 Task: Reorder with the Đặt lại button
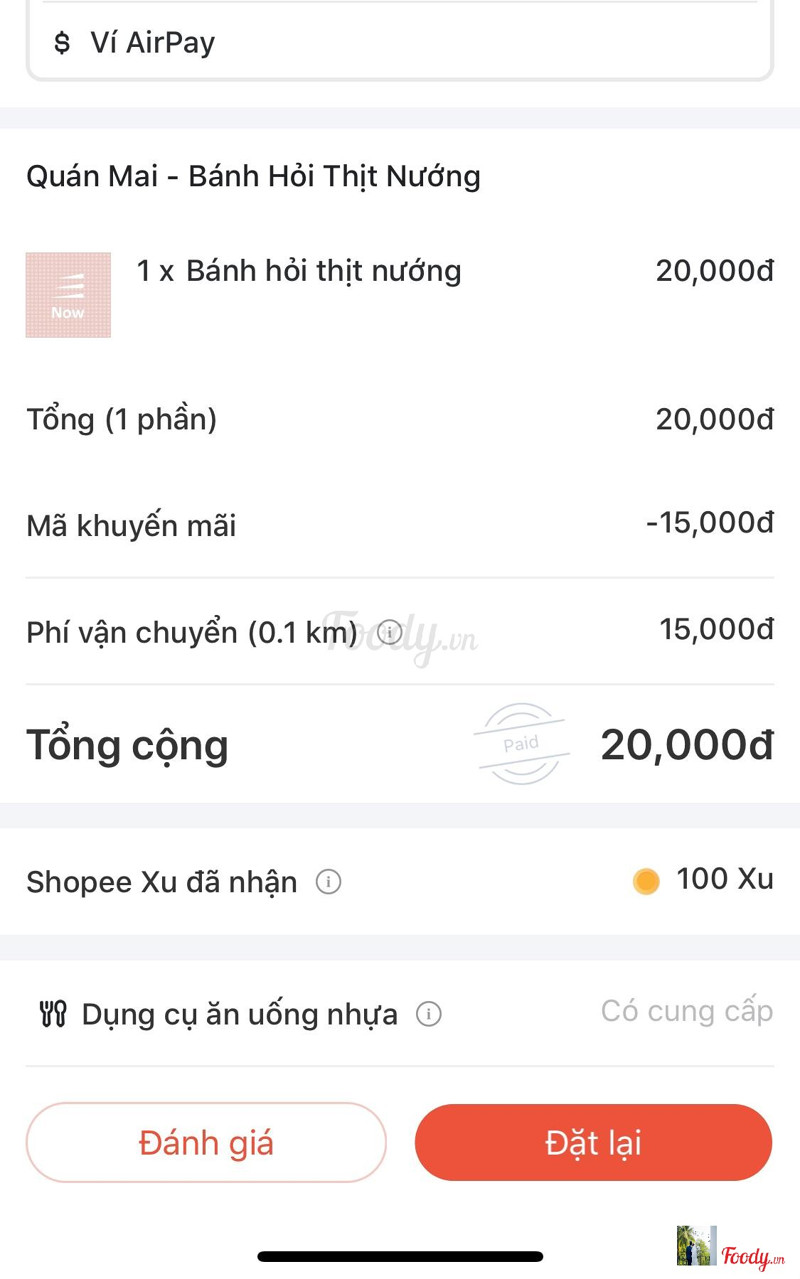[593, 1143]
